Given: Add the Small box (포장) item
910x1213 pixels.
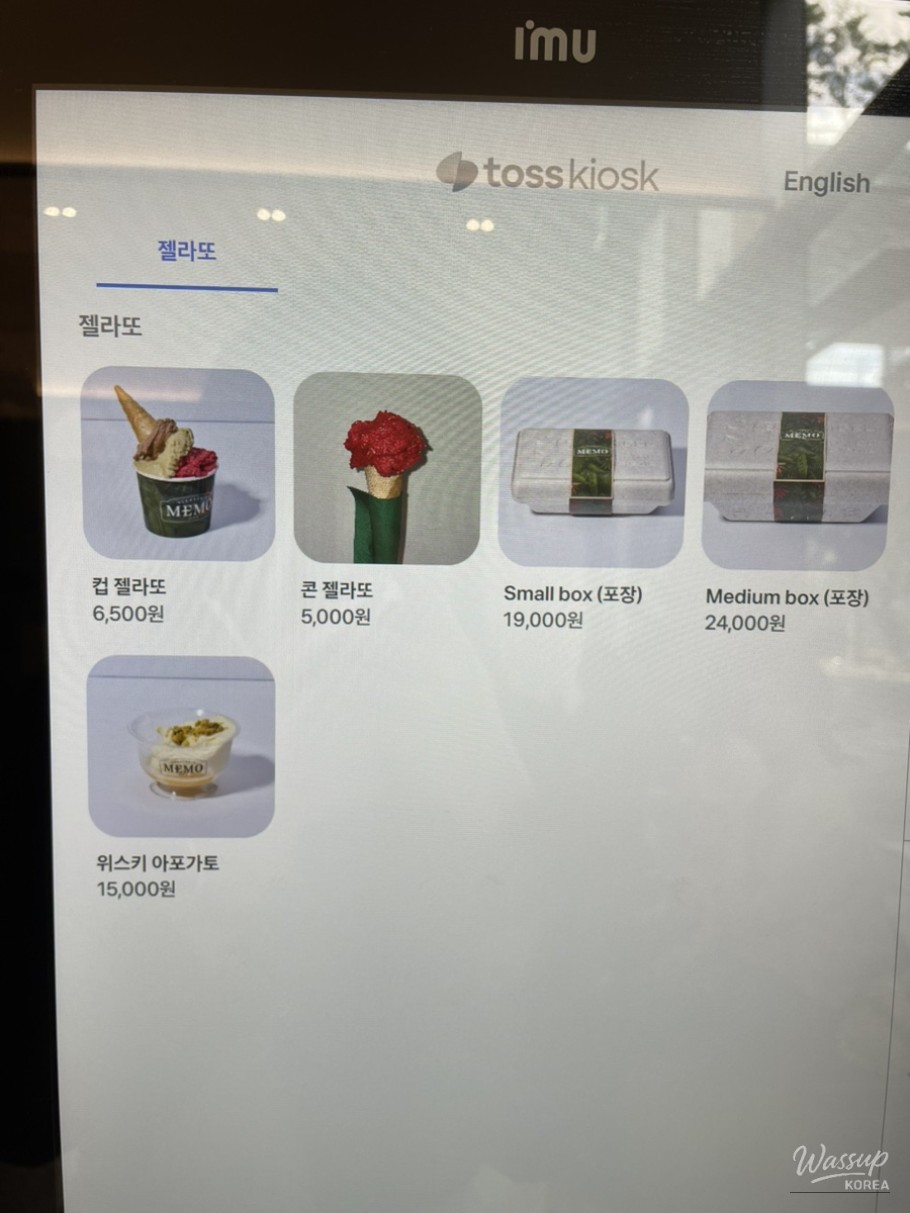Looking at the screenshot, I should 593,472.
